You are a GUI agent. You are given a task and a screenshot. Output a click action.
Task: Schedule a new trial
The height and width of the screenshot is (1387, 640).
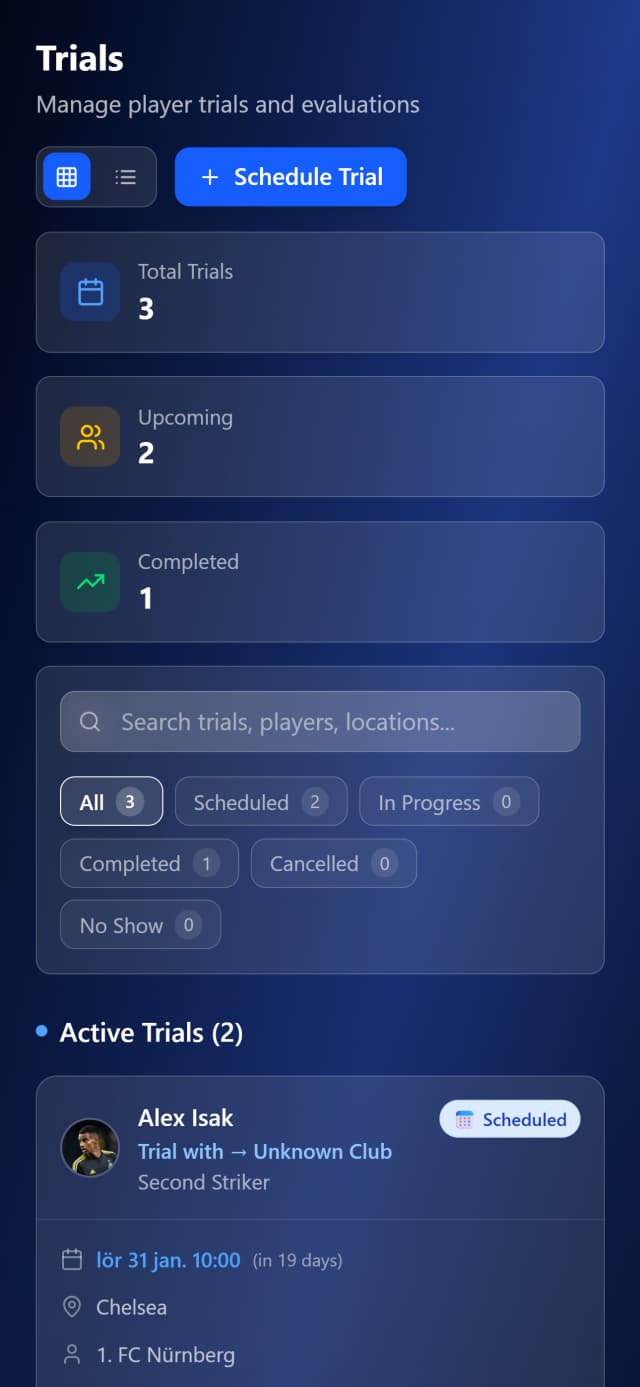290,177
